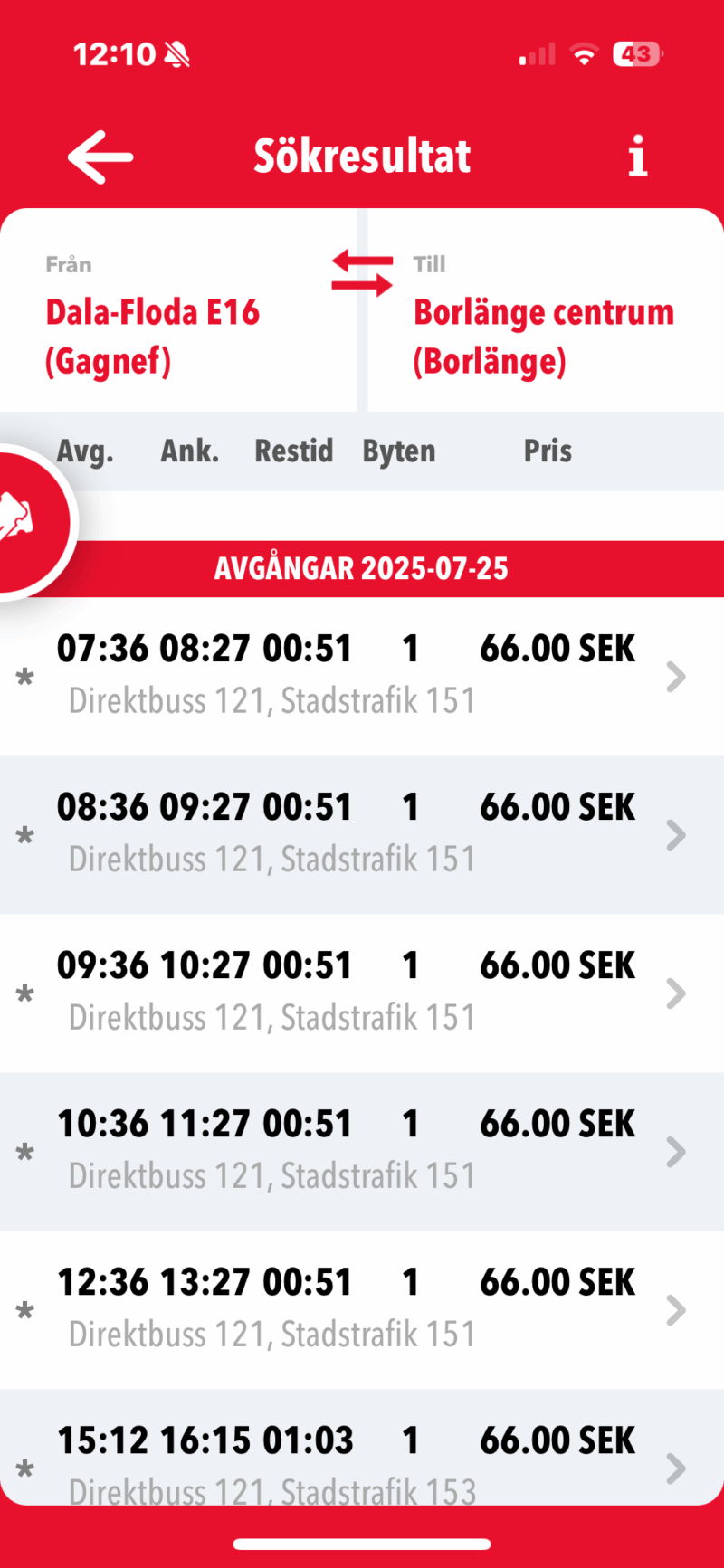Viewport: 724px width, 1568px height.
Task: Open the info icon
Action: click(x=638, y=157)
